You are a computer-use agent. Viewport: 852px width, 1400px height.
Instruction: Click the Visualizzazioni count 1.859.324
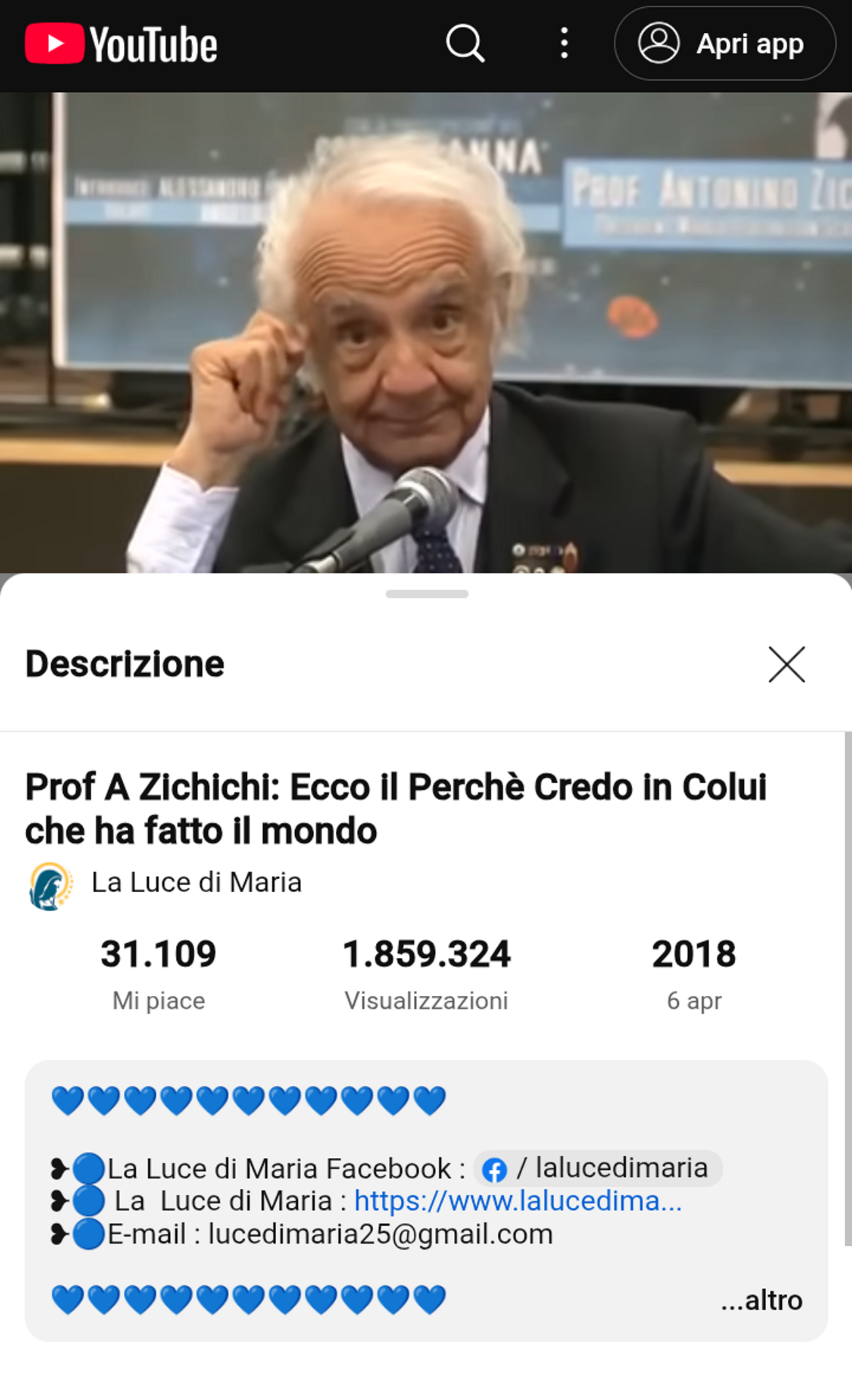428,955
